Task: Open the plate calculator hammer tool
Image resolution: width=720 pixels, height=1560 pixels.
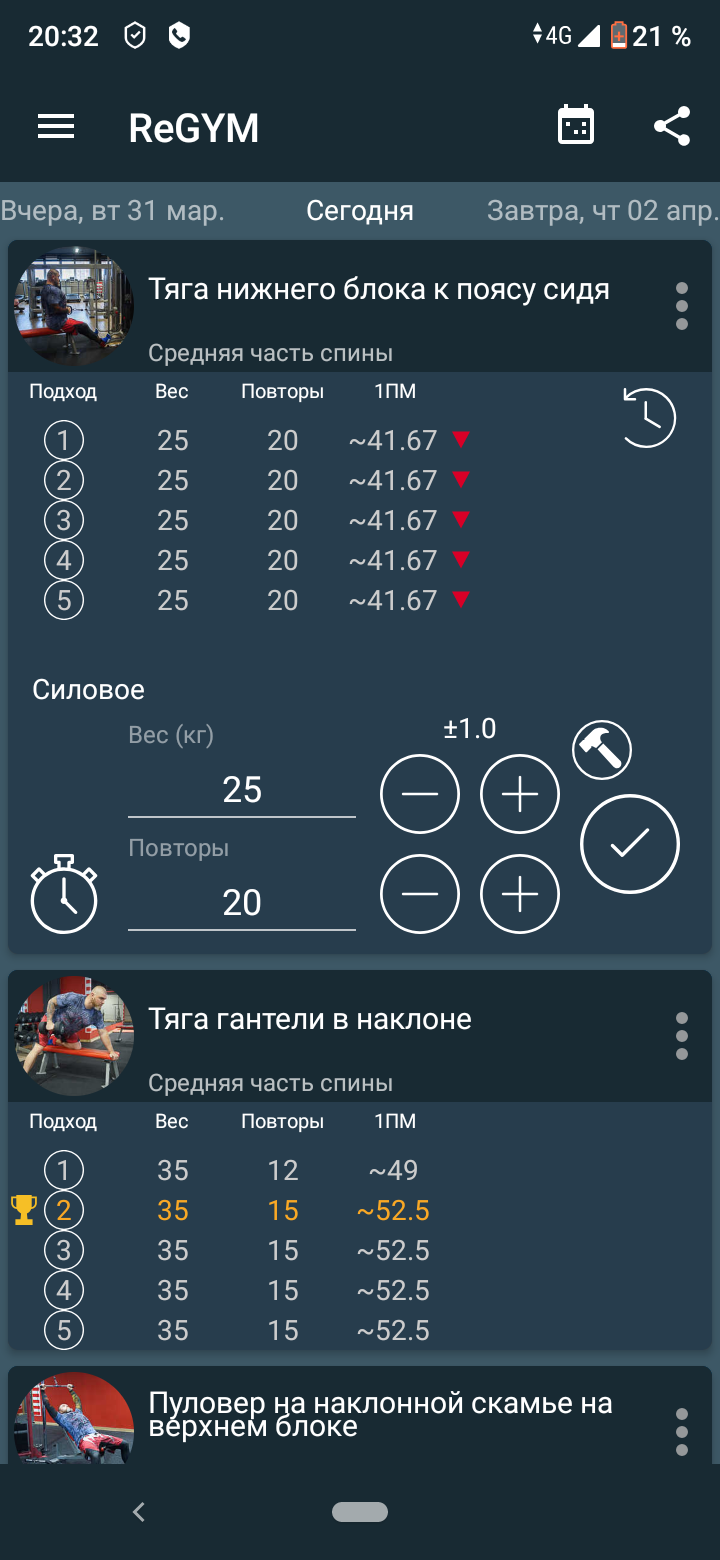Action: coord(600,749)
